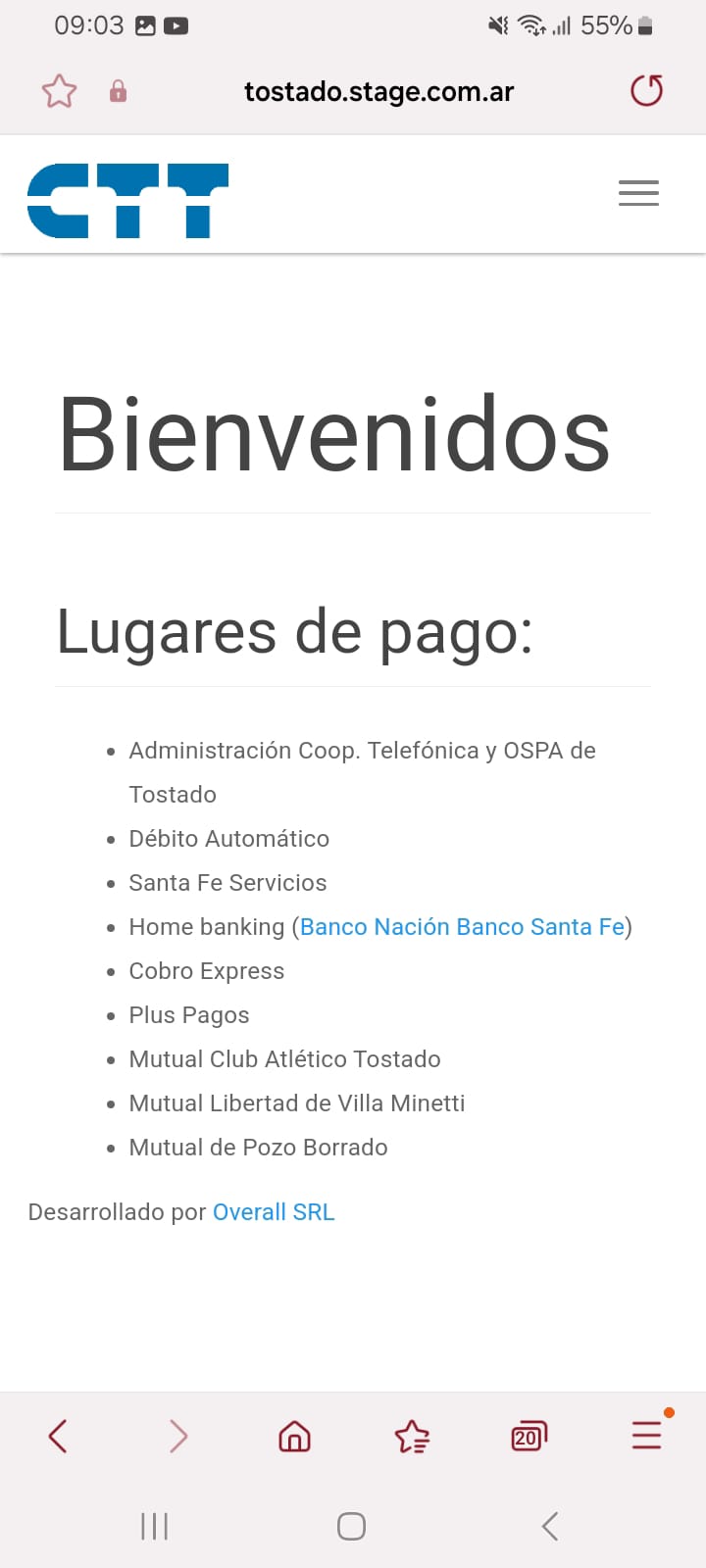Reload the page

tap(646, 91)
